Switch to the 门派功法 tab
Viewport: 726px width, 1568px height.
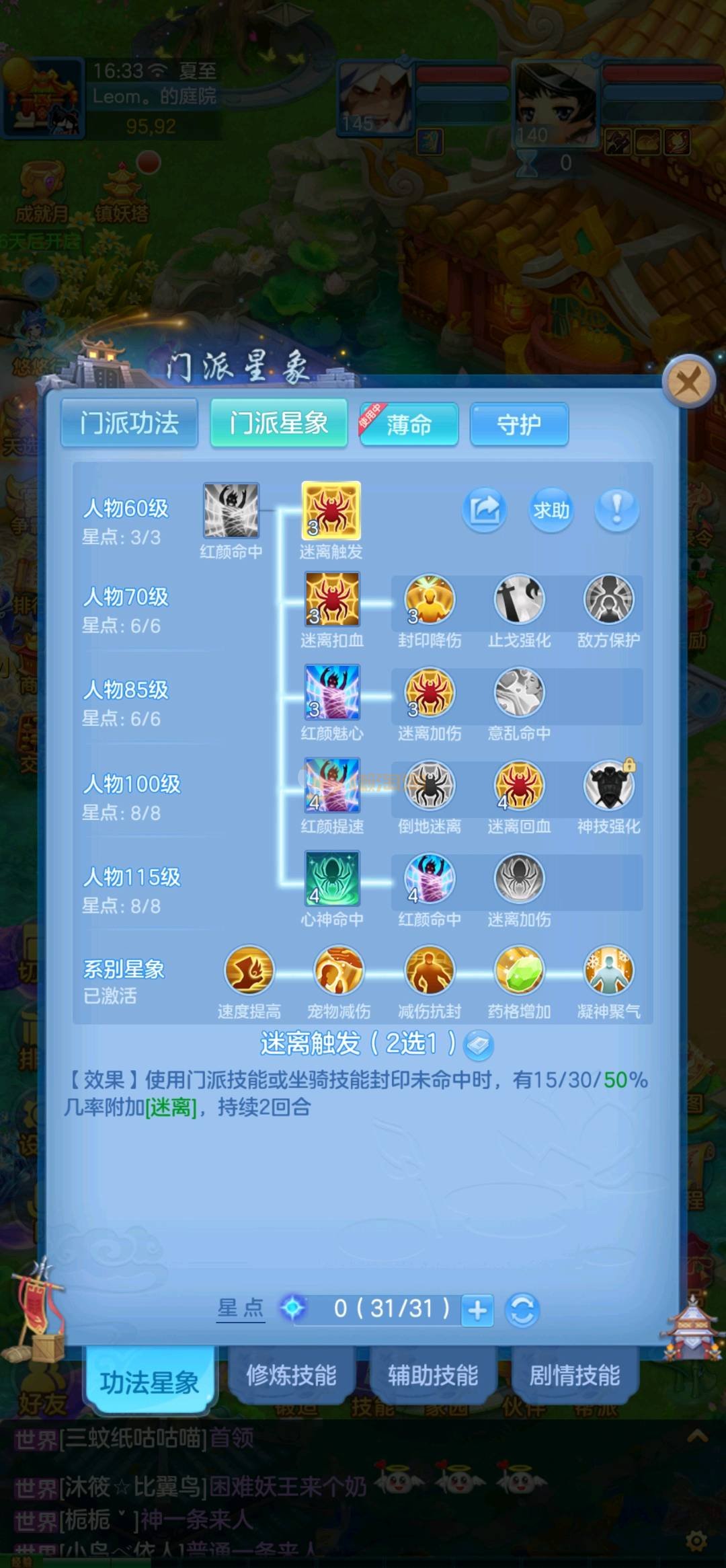click(x=129, y=423)
